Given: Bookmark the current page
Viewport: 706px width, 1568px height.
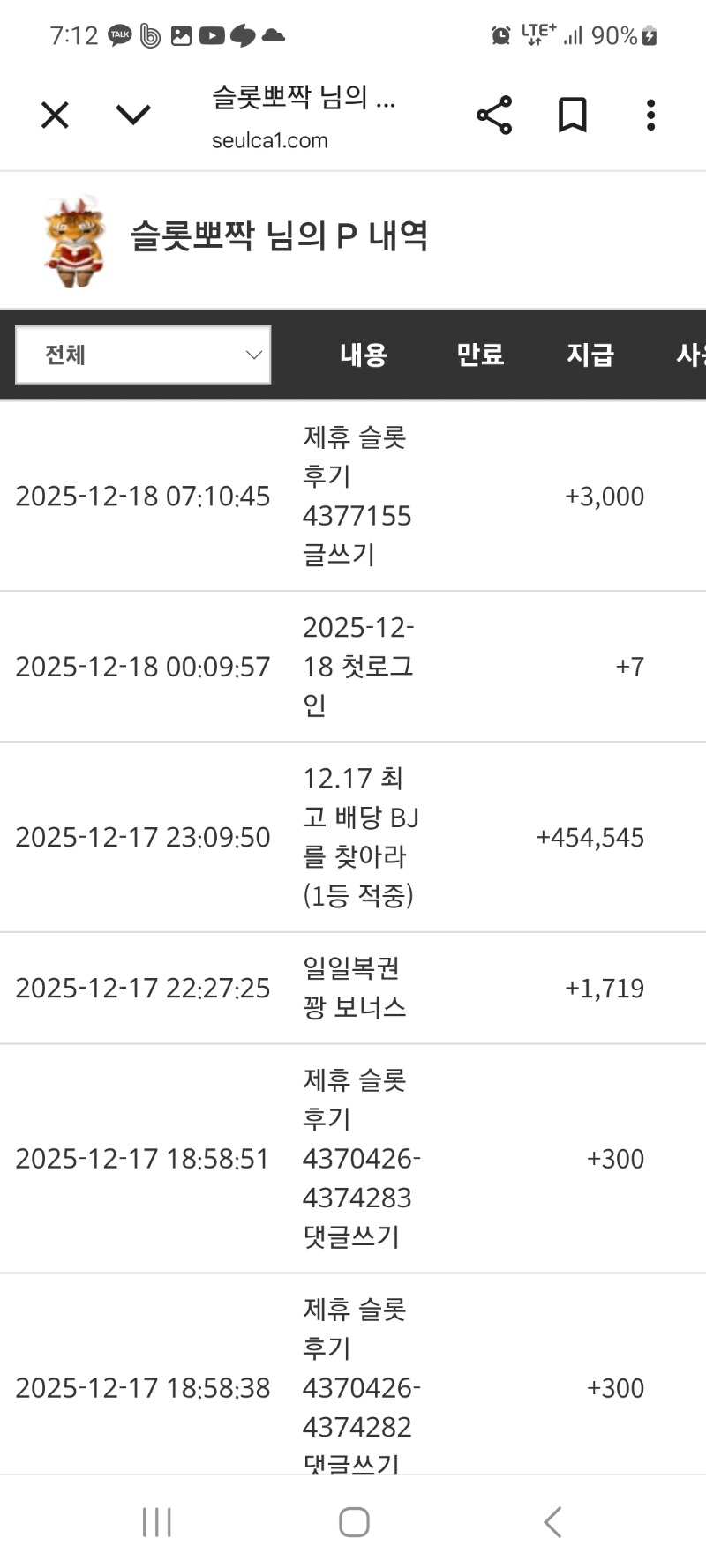Looking at the screenshot, I should coord(573,115).
